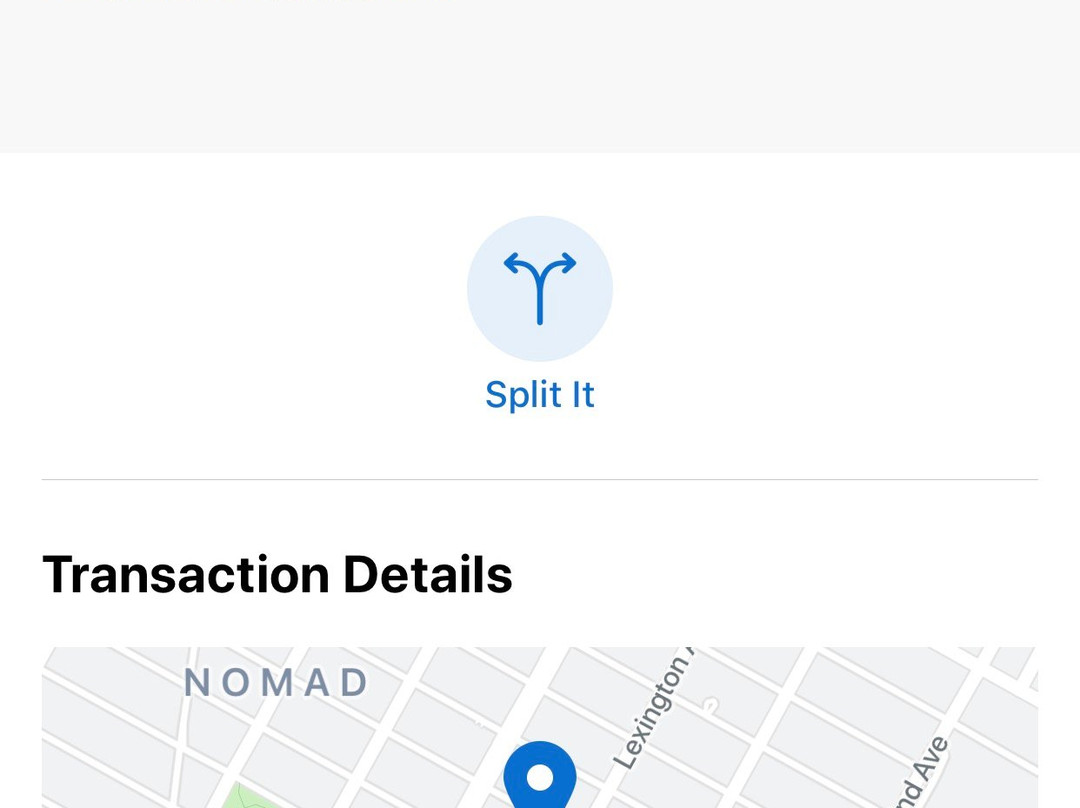Open the transaction location map

(x=540, y=728)
